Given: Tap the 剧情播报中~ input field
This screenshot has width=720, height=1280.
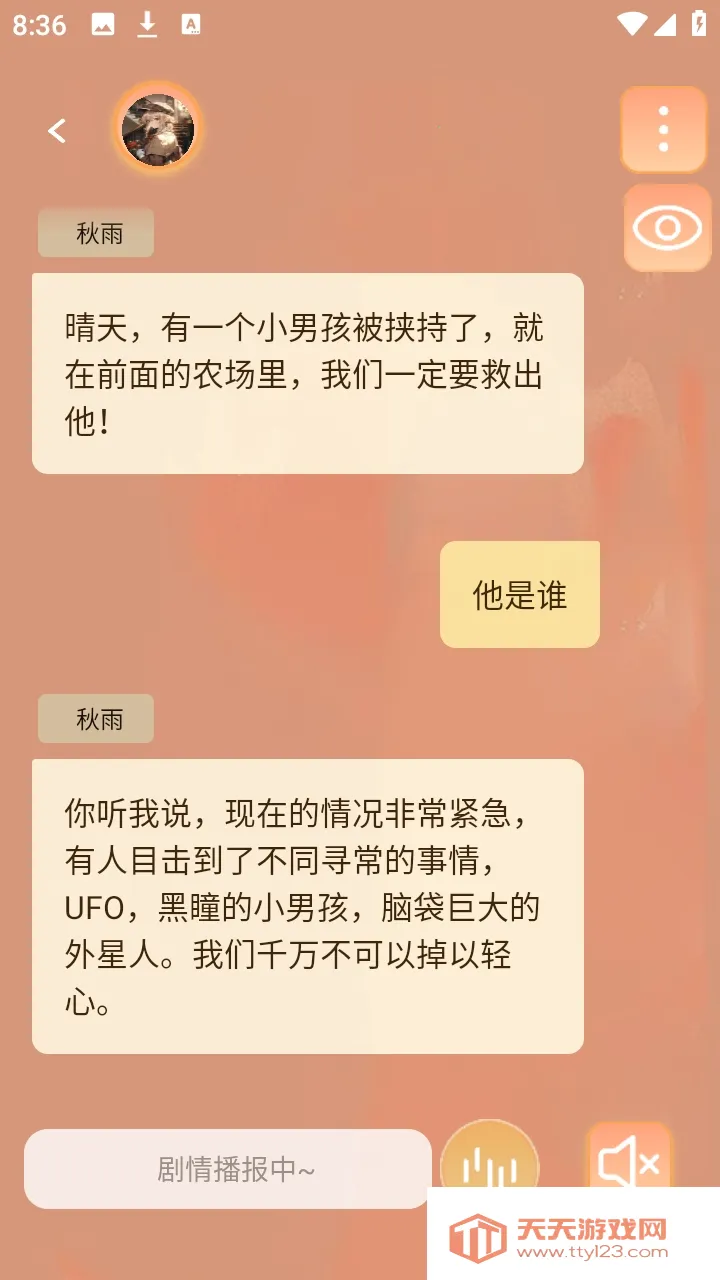Looking at the screenshot, I should click(228, 1168).
